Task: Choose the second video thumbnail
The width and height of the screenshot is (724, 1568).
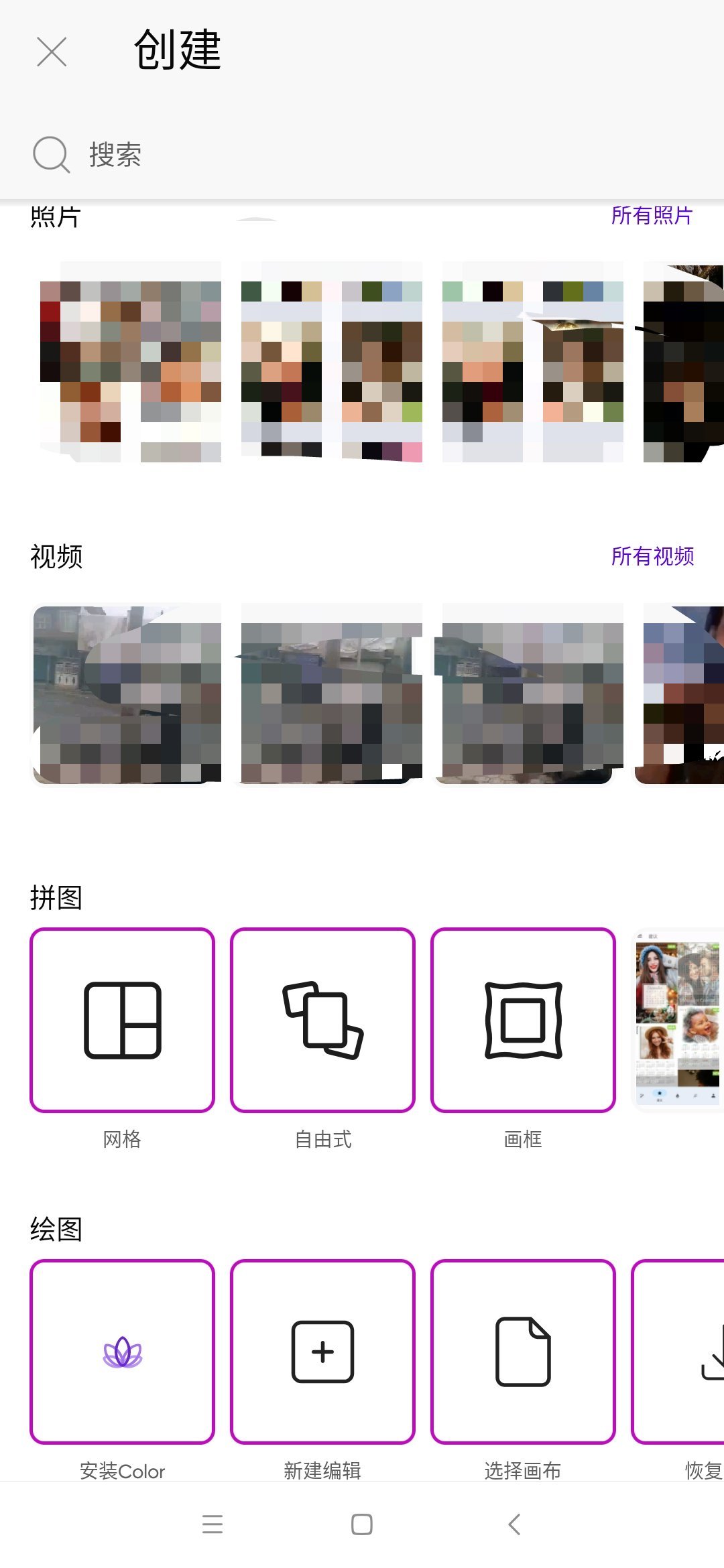Action: tap(332, 694)
